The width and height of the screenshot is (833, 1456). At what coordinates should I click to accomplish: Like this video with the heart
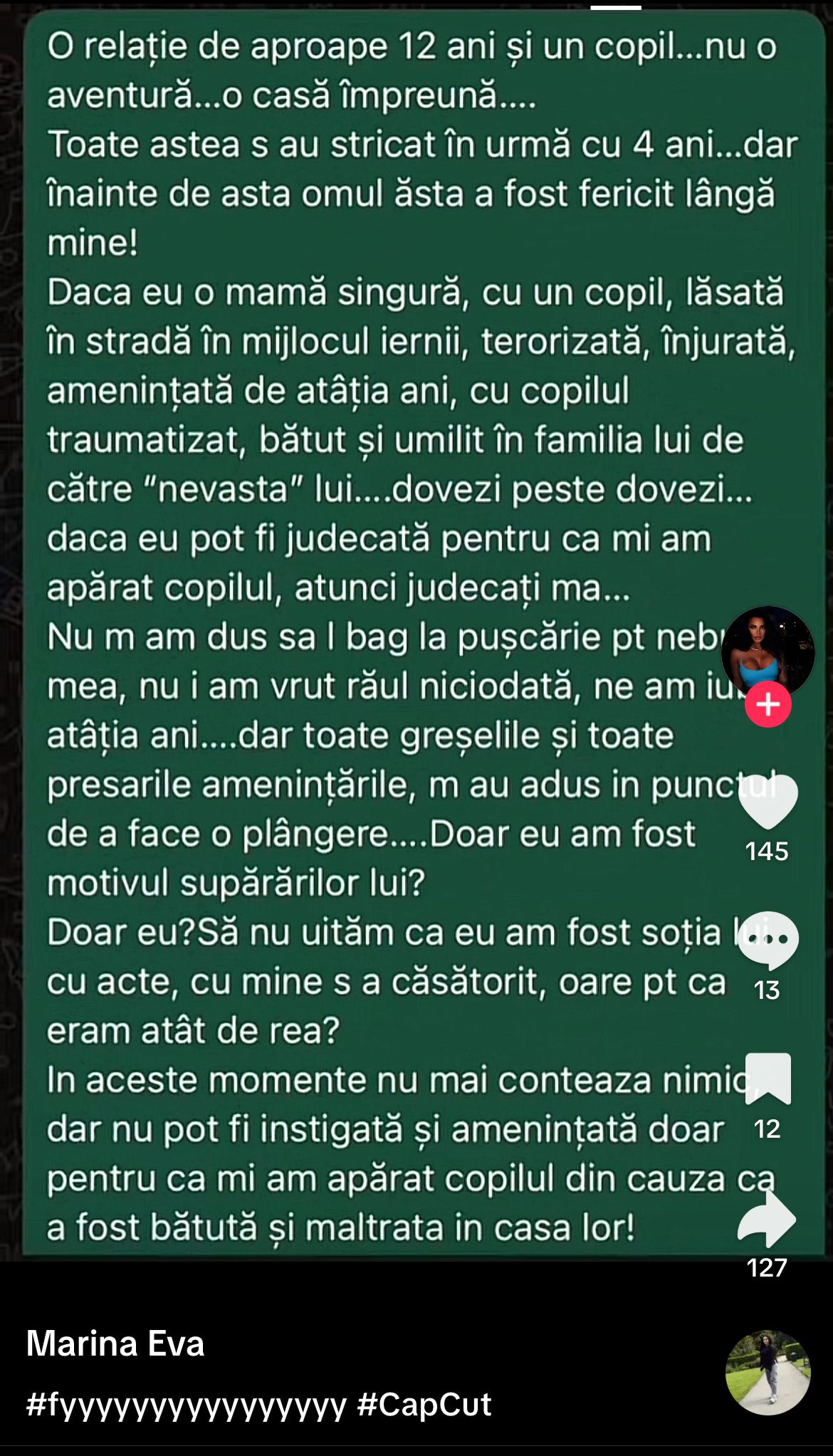click(x=767, y=802)
